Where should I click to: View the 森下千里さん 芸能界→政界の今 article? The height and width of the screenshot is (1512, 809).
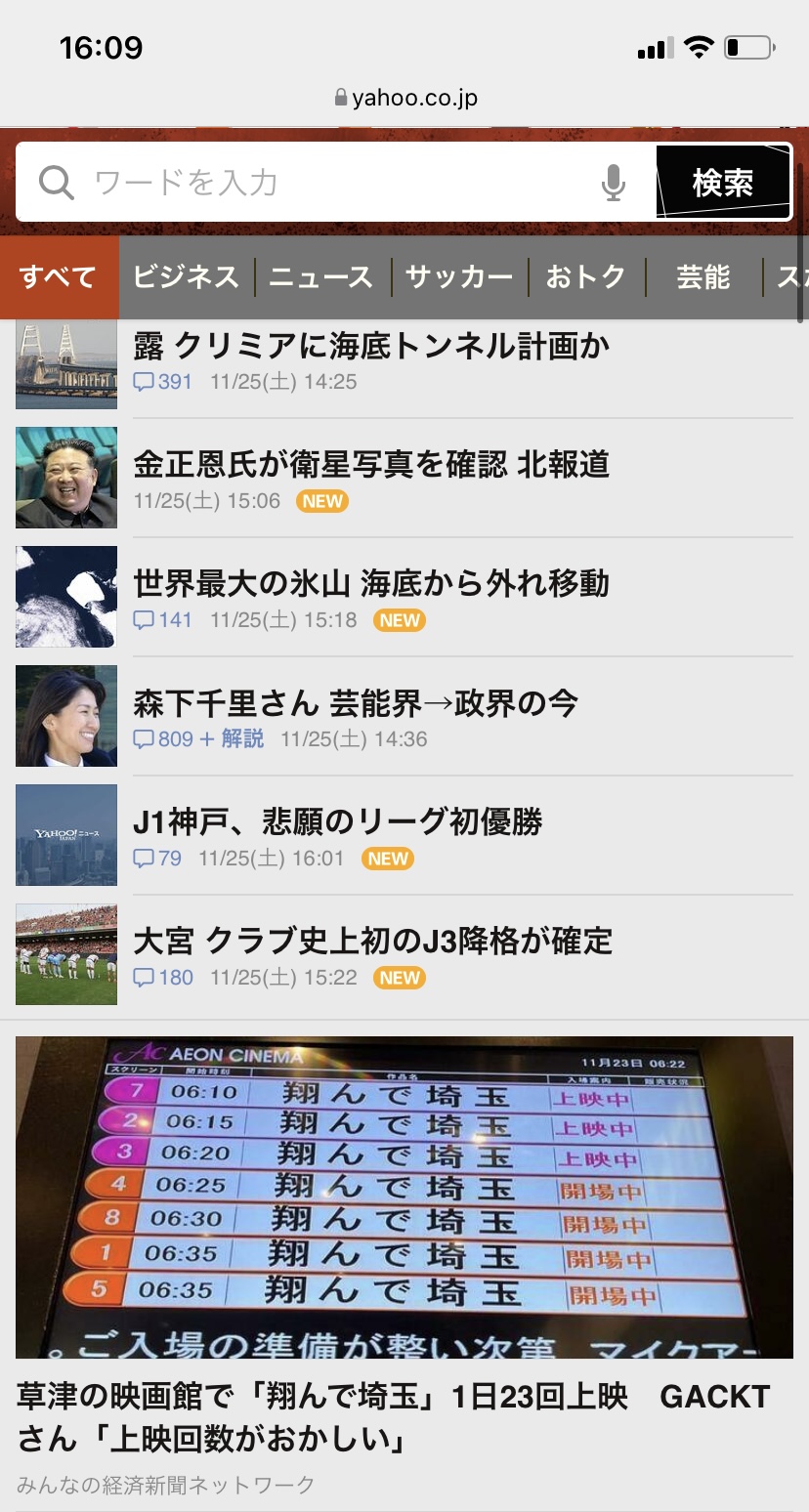pos(404,716)
